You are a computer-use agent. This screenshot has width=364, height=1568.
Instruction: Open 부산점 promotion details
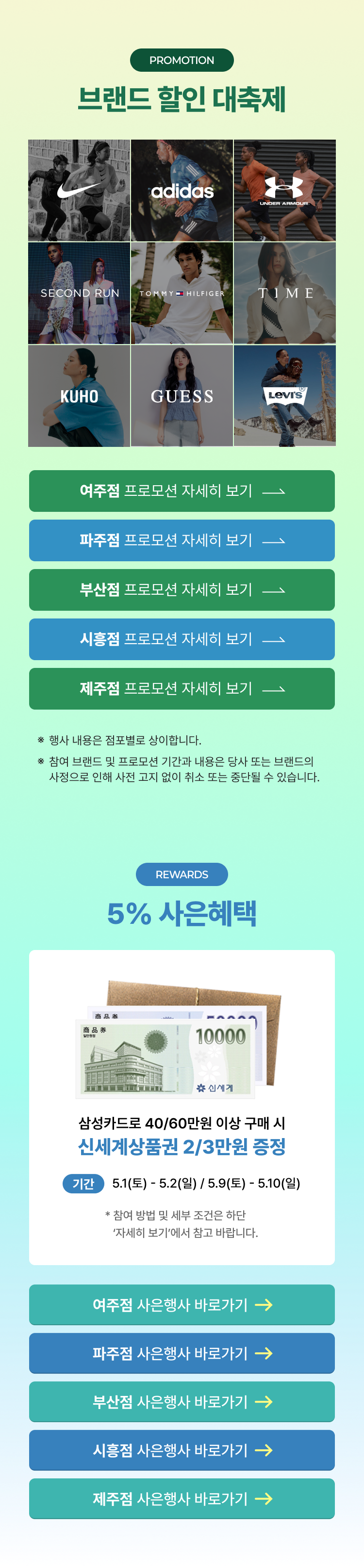coord(182,589)
